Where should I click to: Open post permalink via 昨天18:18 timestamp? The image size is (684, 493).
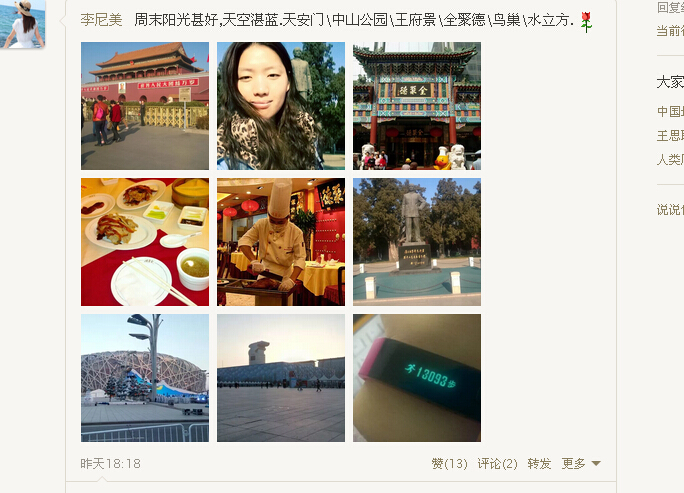110,464
